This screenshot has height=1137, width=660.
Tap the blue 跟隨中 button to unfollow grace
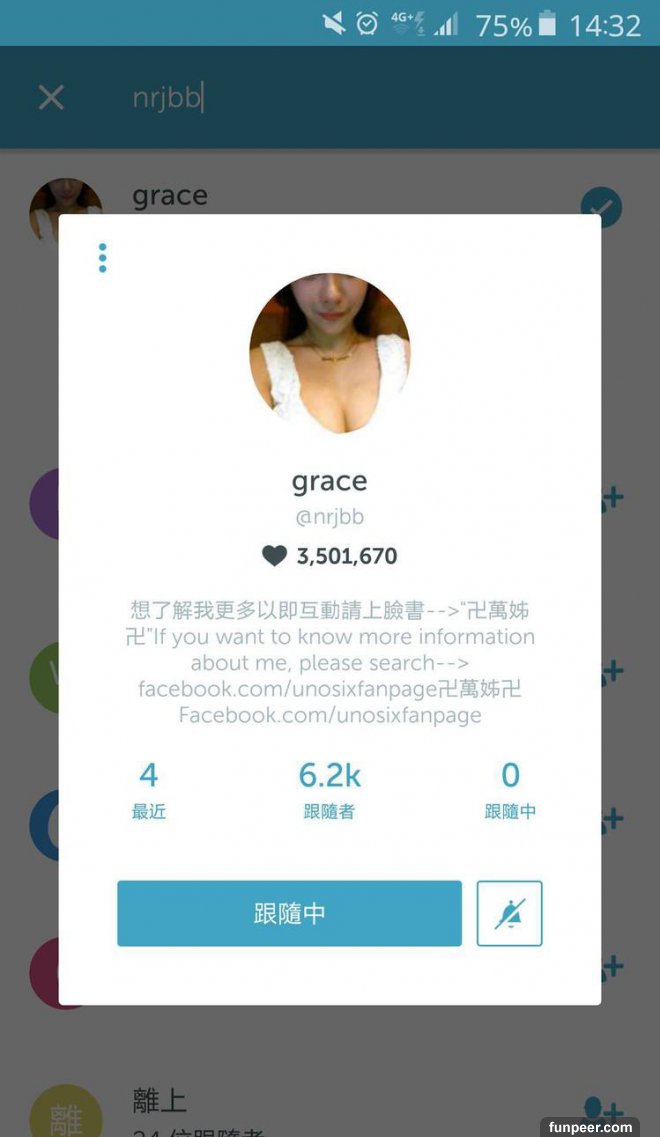tap(289, 913)
